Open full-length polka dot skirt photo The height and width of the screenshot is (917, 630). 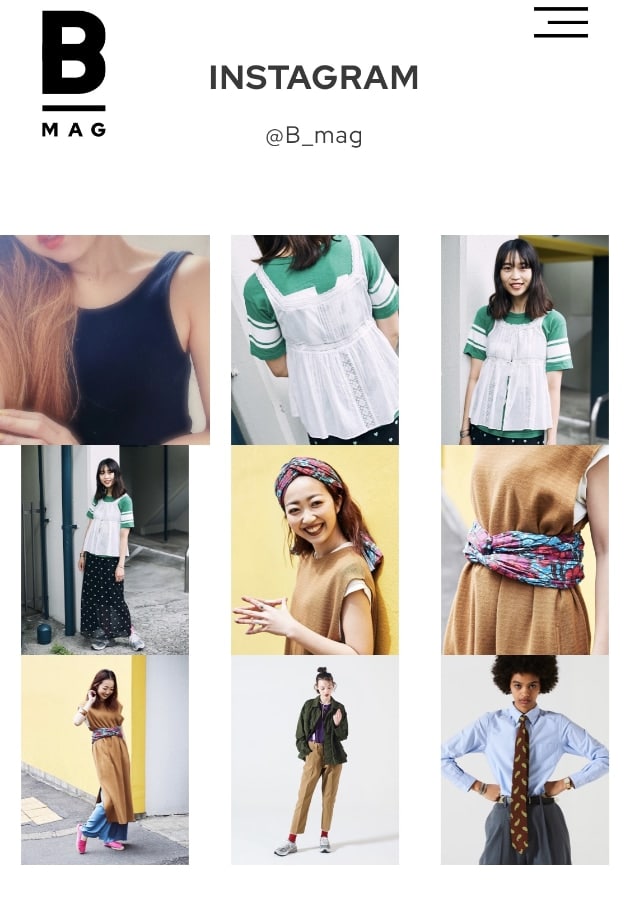click(x=105, y=550)
